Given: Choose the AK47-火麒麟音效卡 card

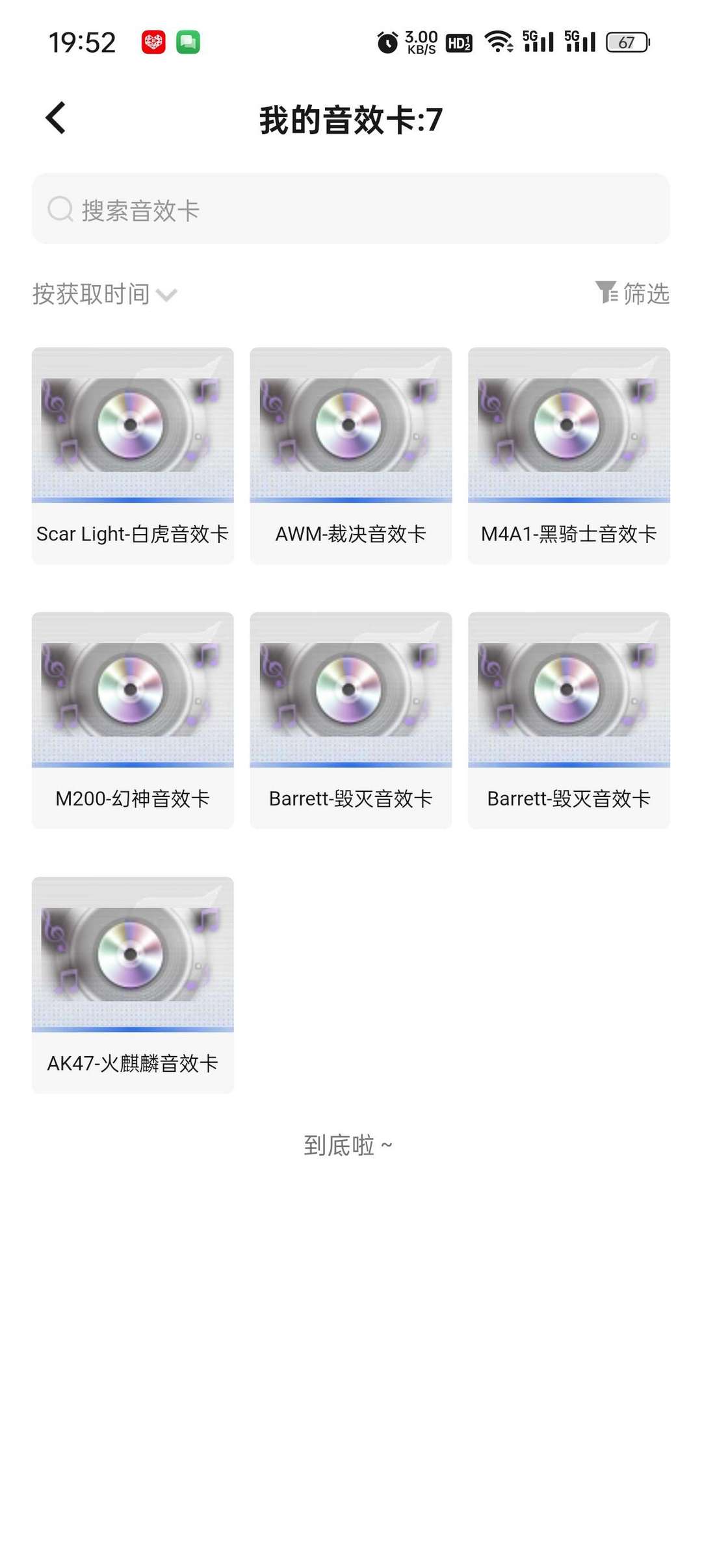Looking at the screenshot, I should tap(133, 984).
